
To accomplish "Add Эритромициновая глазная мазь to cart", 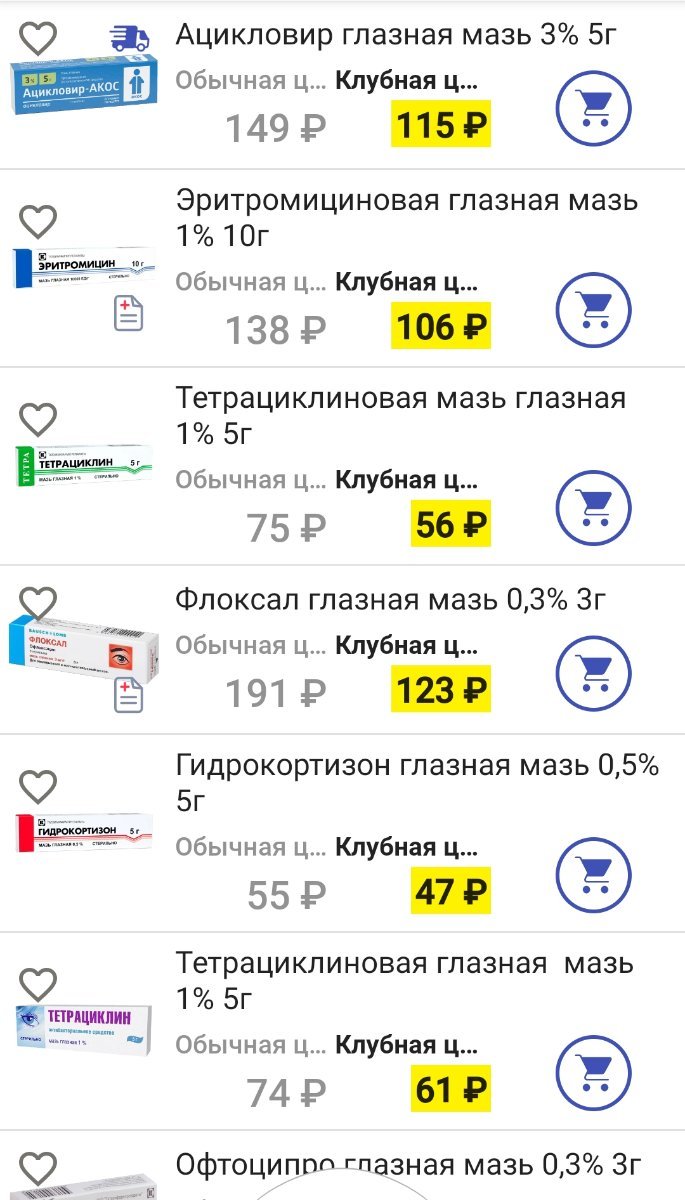I will click(x=594, y=309).
